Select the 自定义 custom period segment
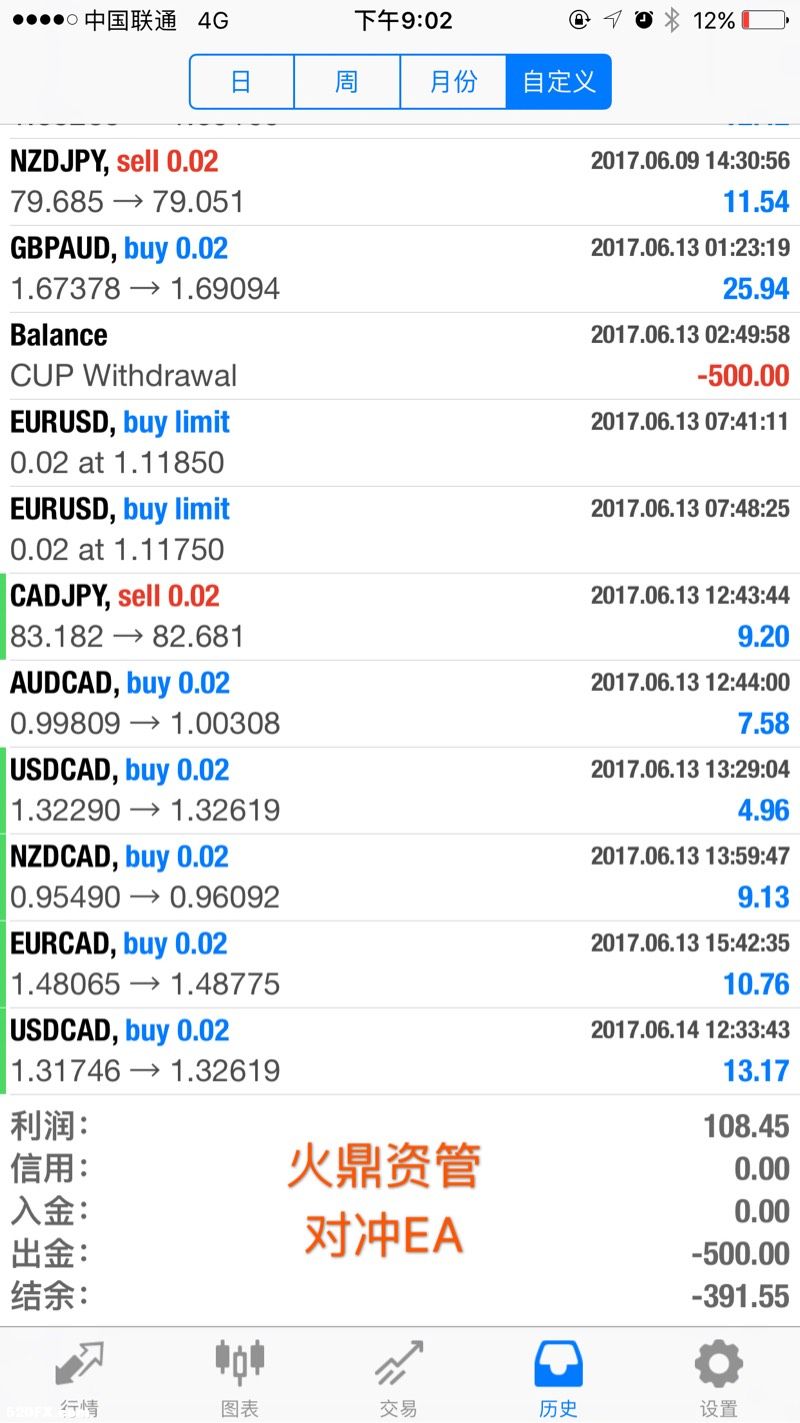This screenshot has width=800, height=1423. pyautogui.click(x=558, y=81)
